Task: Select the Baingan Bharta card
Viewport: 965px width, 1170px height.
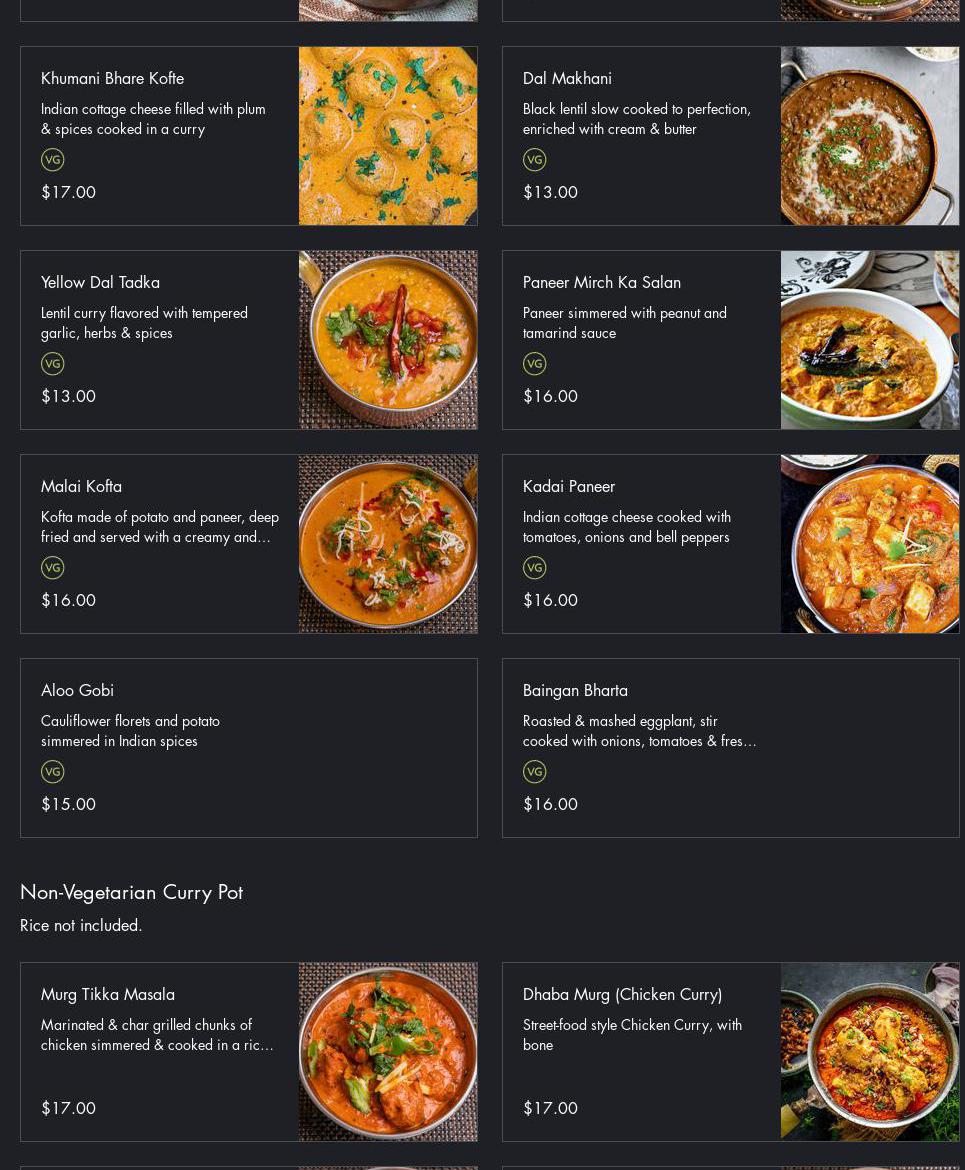Action: (730, 748)
